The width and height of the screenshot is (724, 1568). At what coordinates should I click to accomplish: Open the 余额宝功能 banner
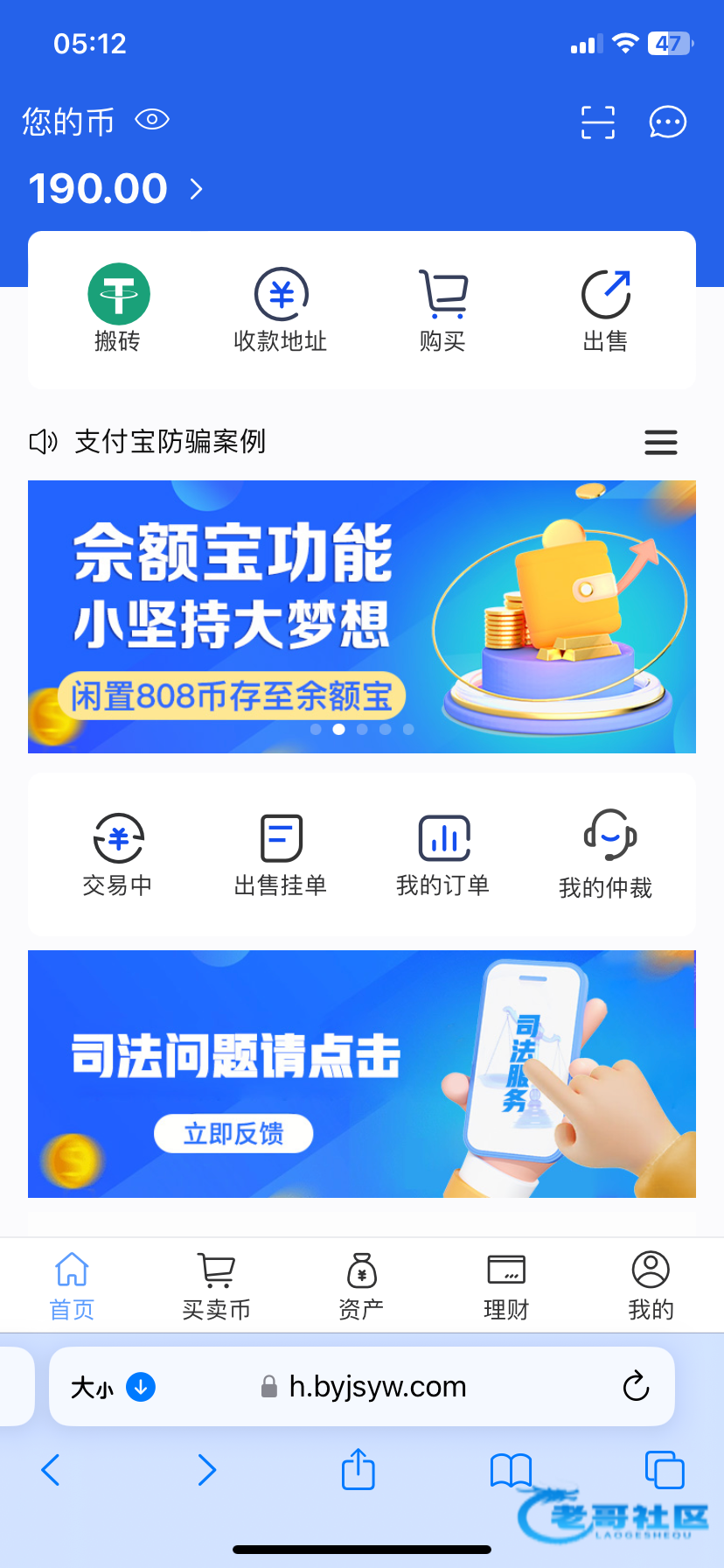click(x=362, y=616)
